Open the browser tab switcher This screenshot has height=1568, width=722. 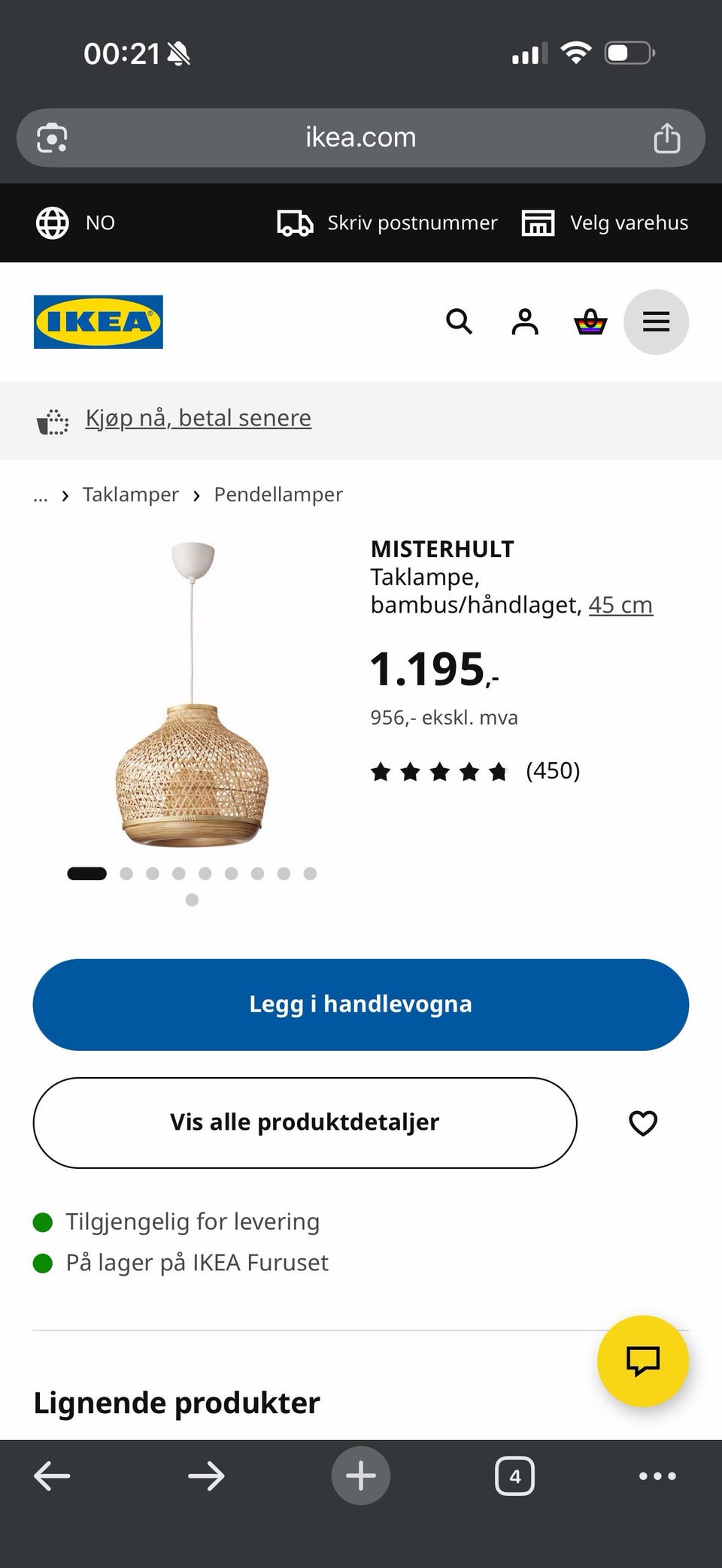(x=514, y=1476)
